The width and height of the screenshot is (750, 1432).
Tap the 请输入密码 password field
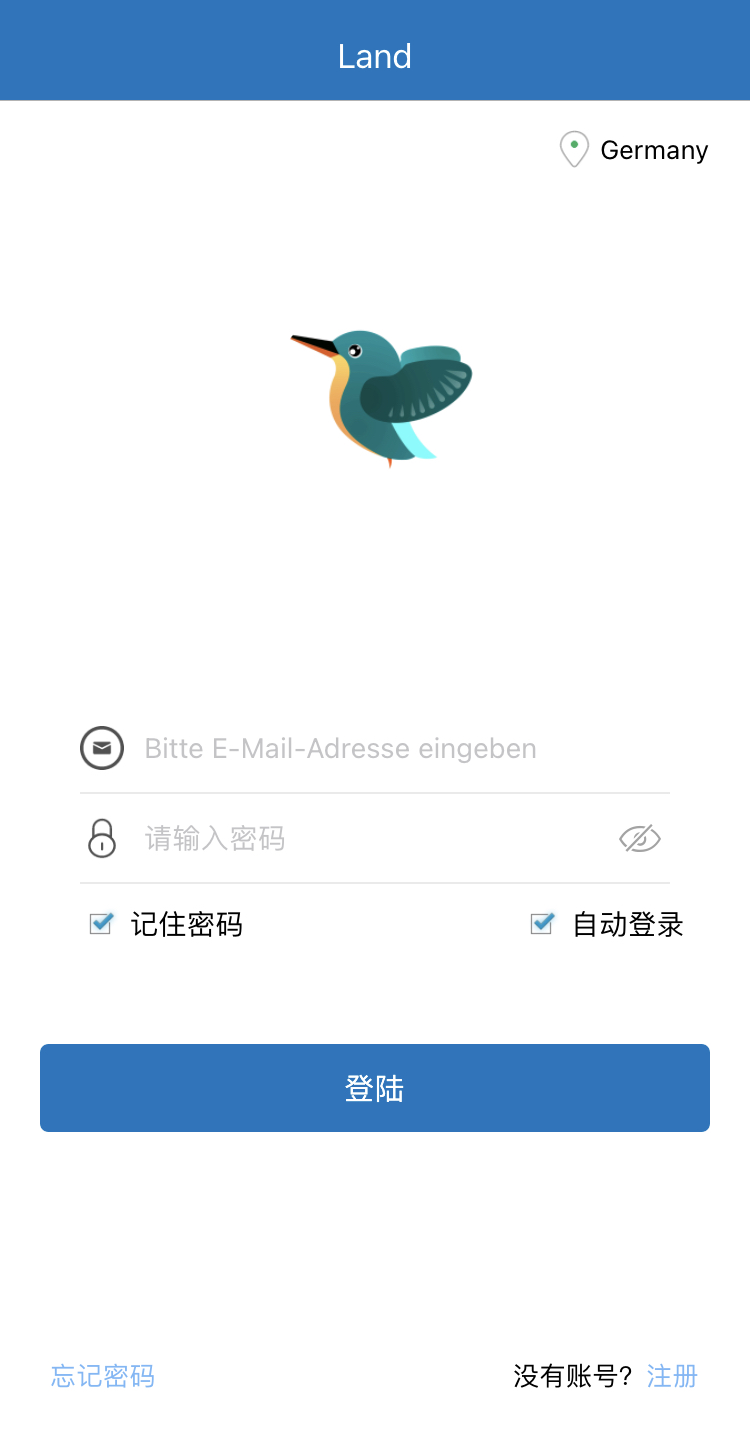[x=370, y=838]
